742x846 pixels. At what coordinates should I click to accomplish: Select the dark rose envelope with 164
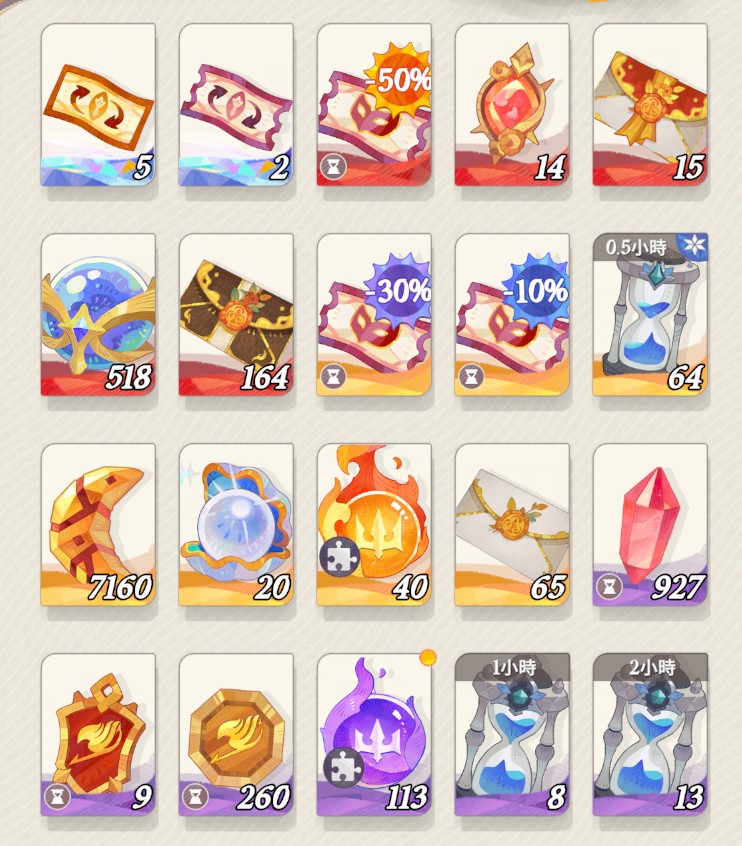(236, 314)
